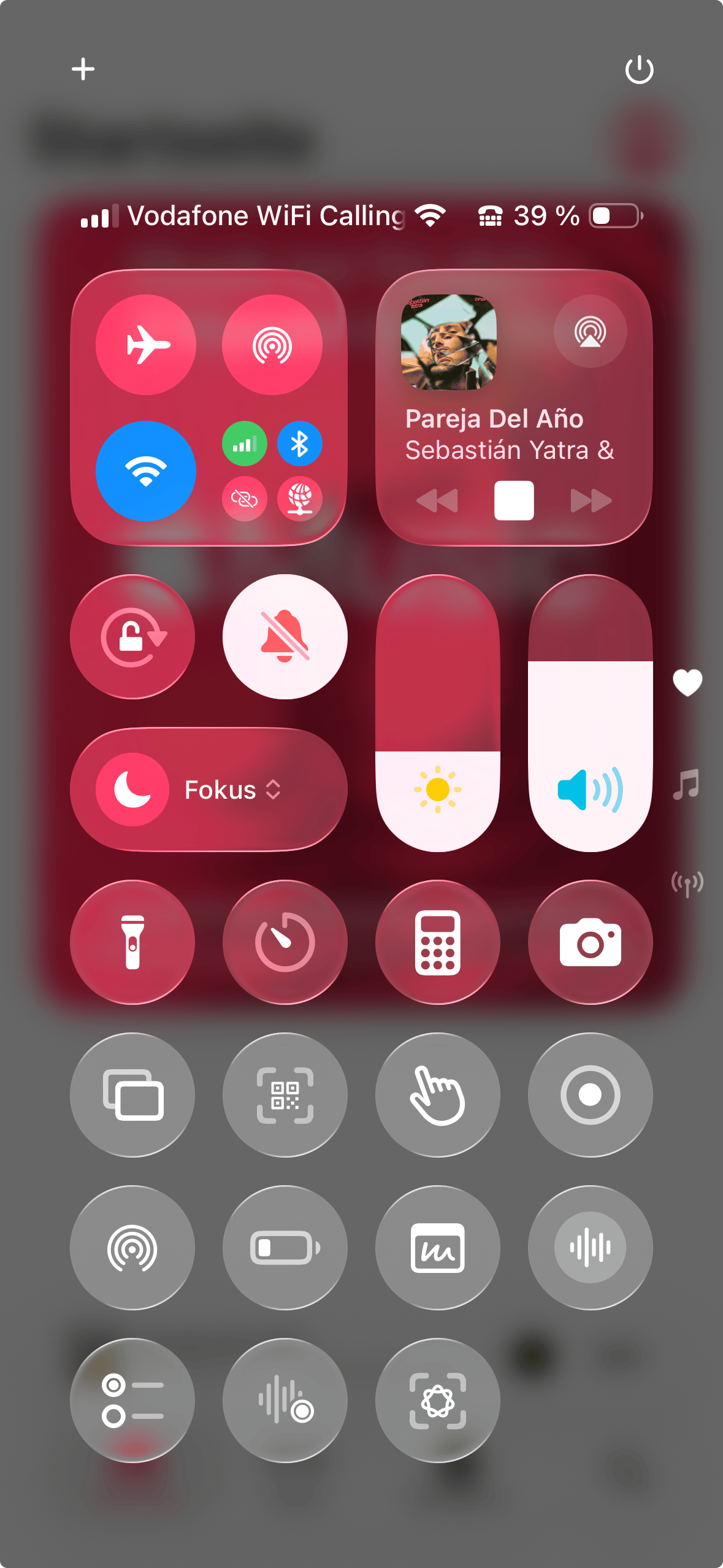Open the Fokus mode selector
The image size is (723, 1568).
[x=208, y=790]
